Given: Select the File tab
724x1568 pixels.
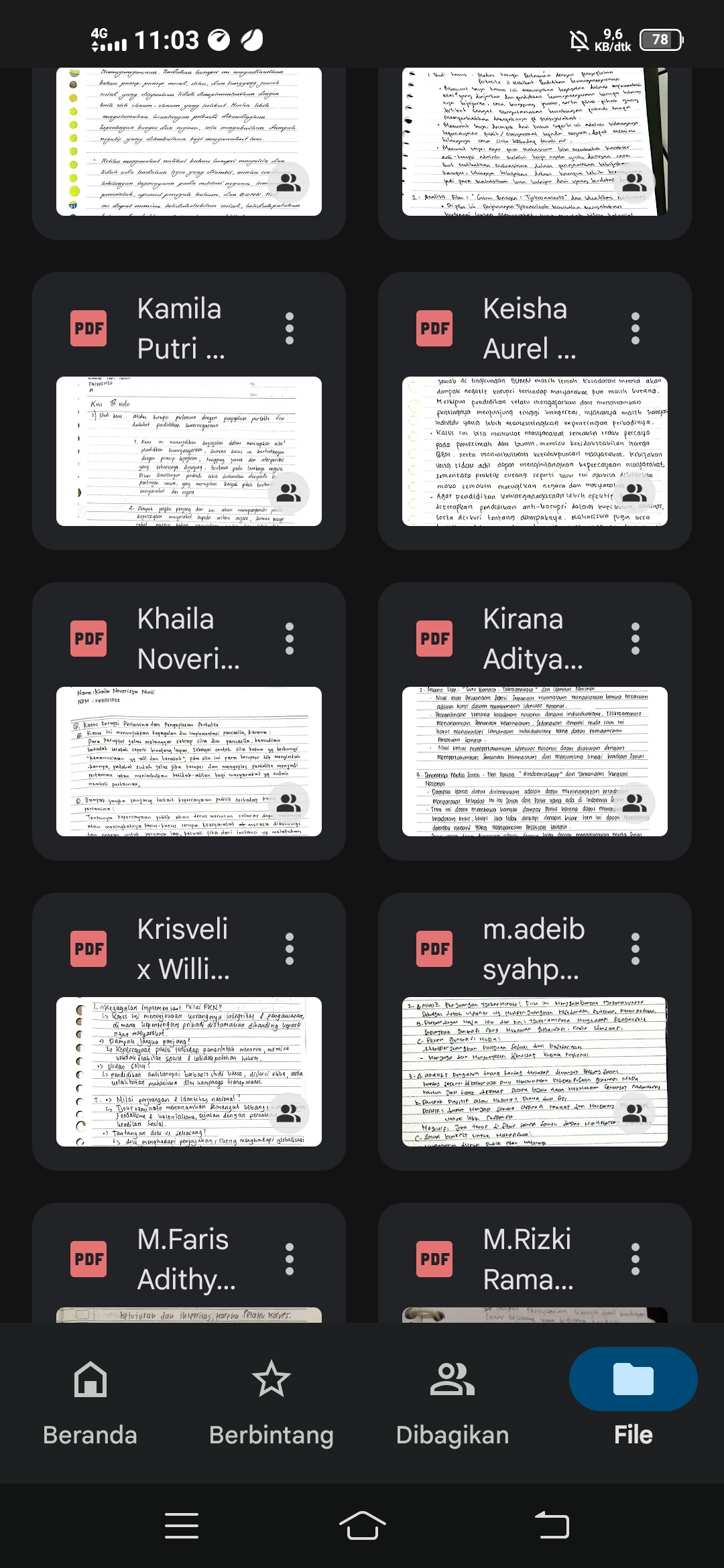Looking at the screenshot, I should click(x=633, y=1402).
